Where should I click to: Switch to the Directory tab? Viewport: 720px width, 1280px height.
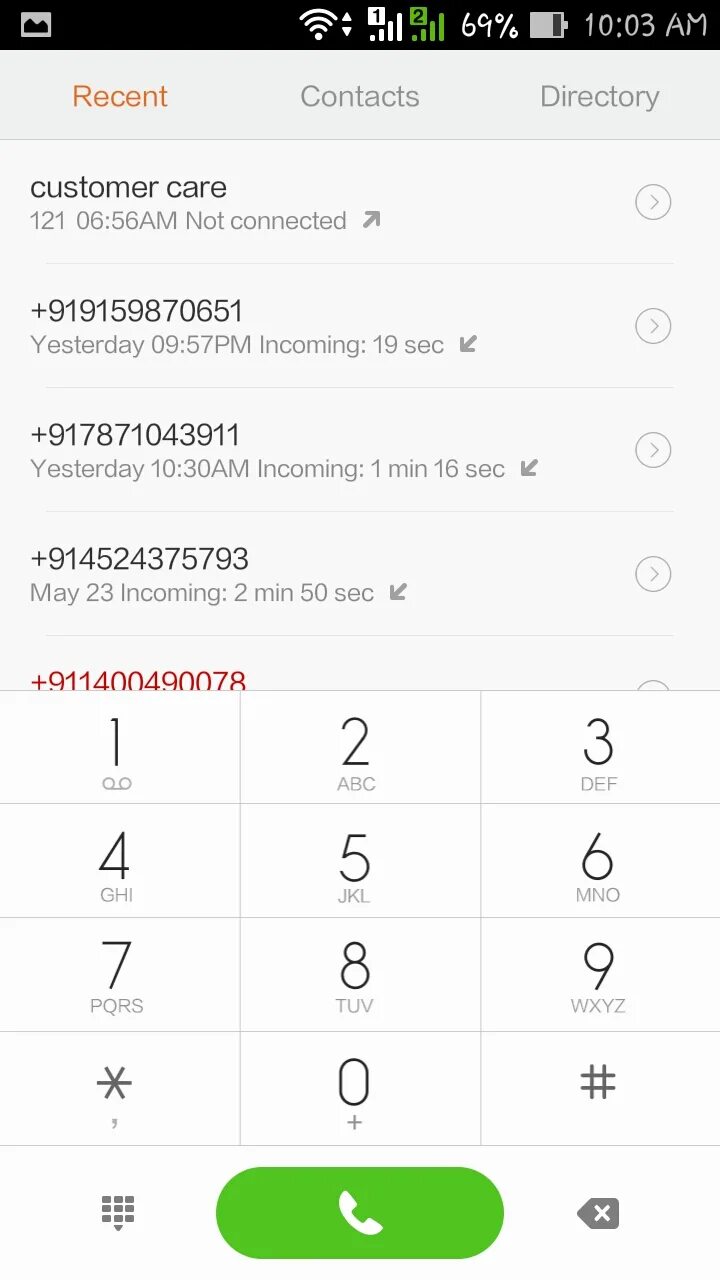pos(599,96)
